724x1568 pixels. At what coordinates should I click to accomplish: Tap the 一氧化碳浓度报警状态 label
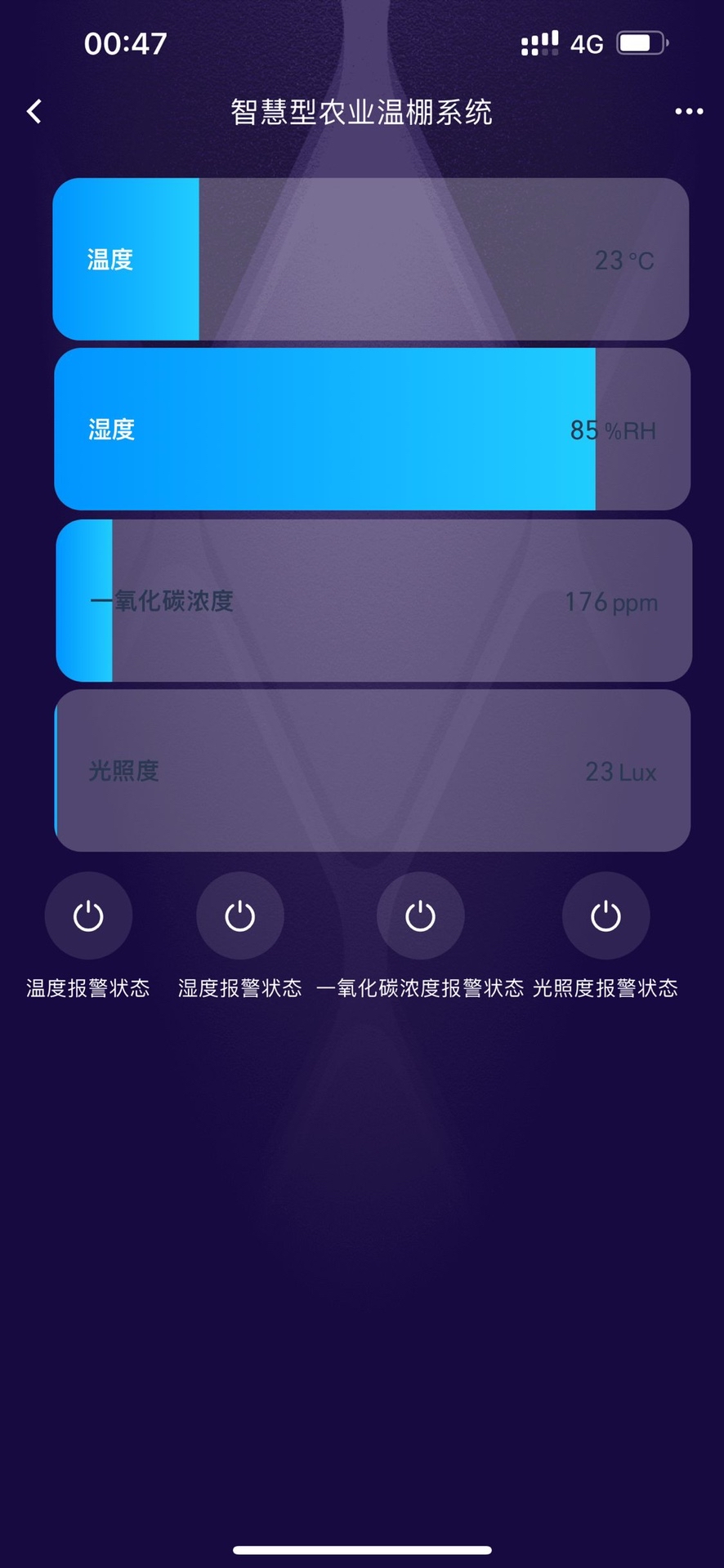(420, 987)
